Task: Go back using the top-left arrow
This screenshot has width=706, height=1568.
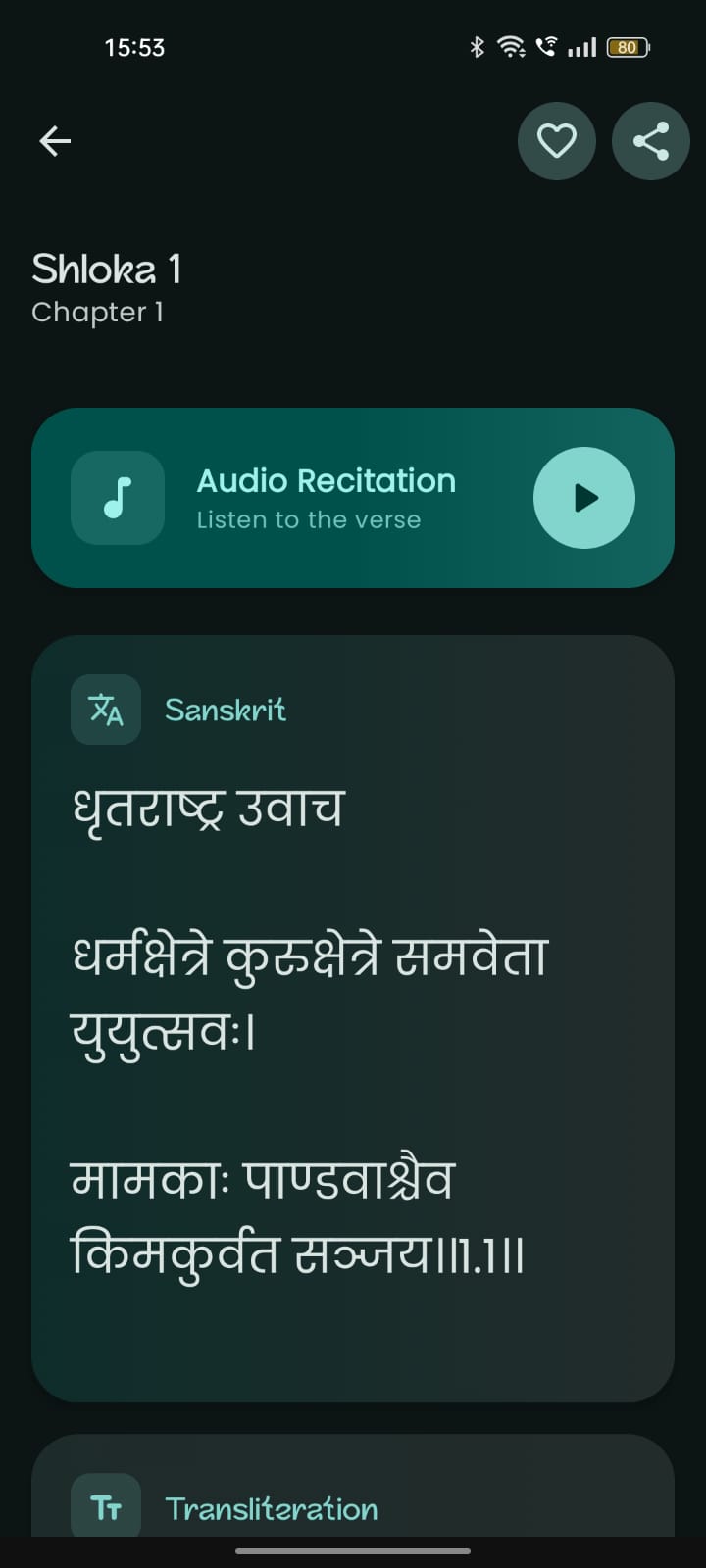Action: (x=55, y=141)
